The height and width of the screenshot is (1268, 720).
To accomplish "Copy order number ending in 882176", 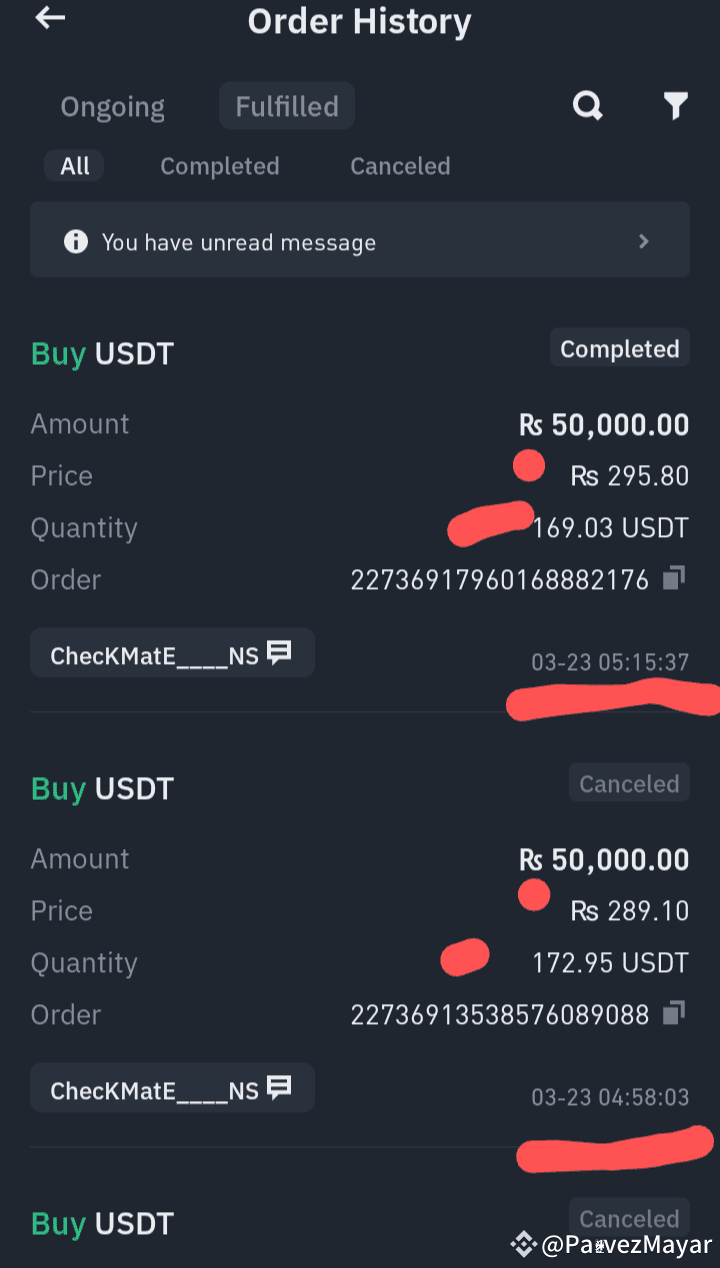I will [x=675, y=578].
